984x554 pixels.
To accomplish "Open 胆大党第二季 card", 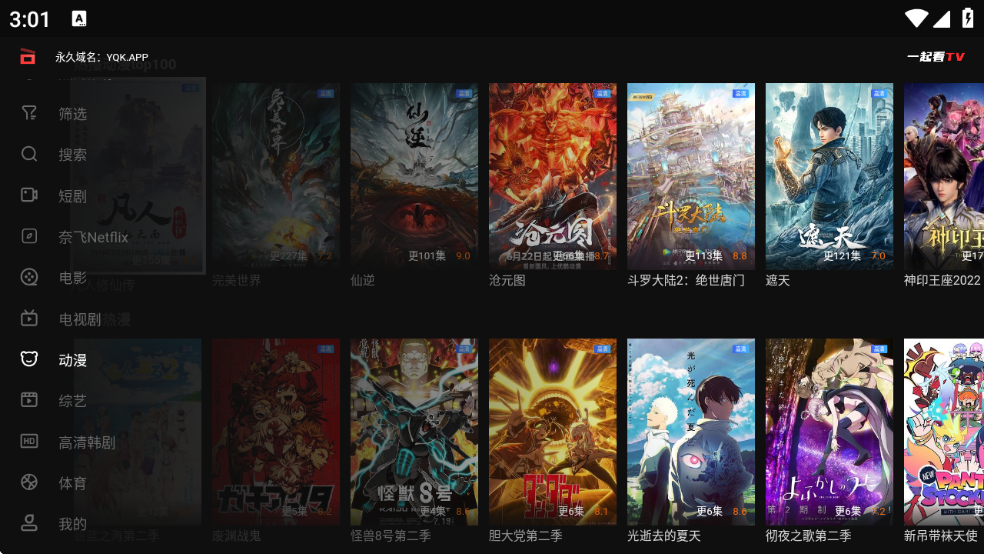I will (552, 432).
